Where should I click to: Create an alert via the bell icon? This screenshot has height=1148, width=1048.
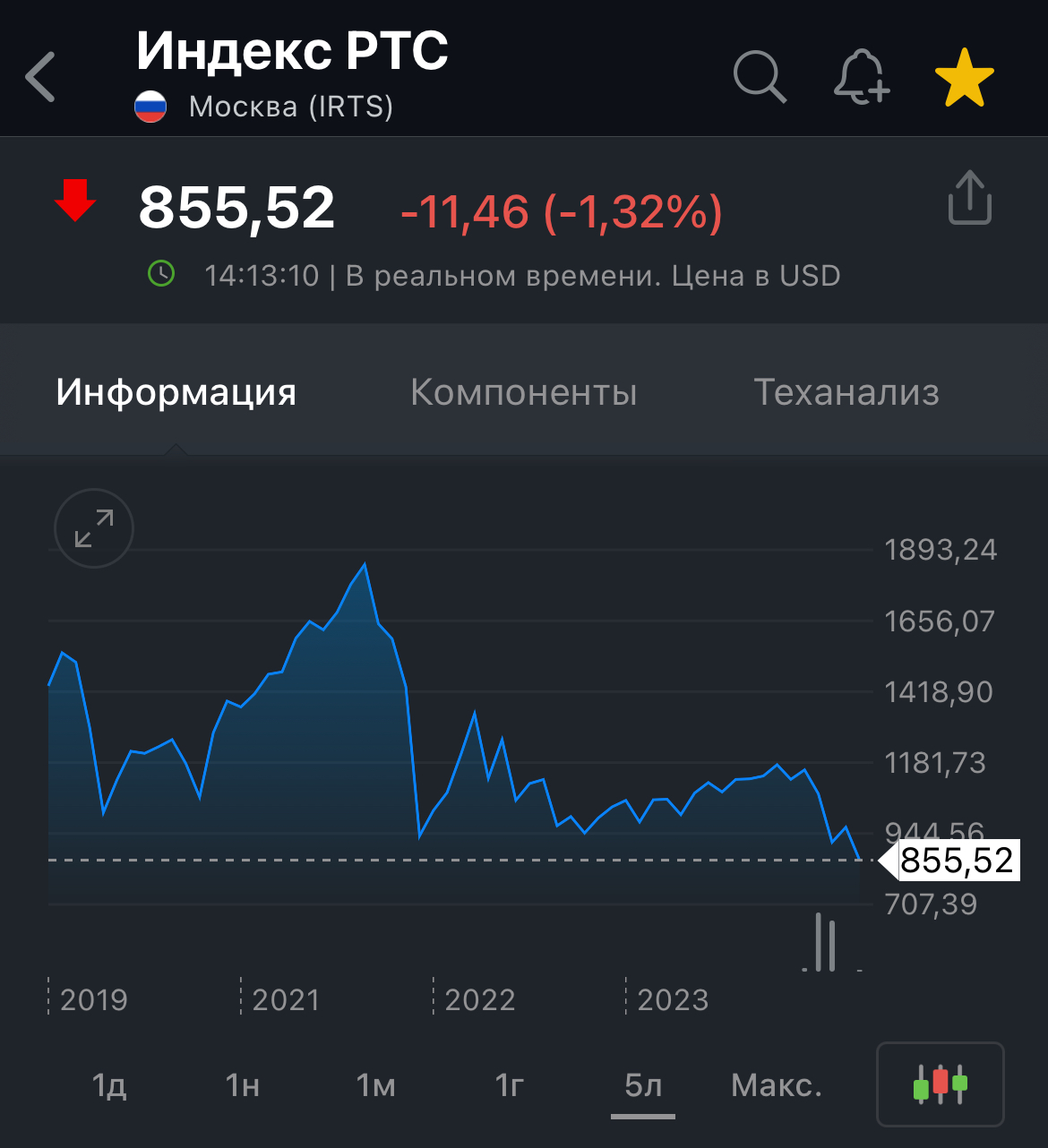coord(861,77)
